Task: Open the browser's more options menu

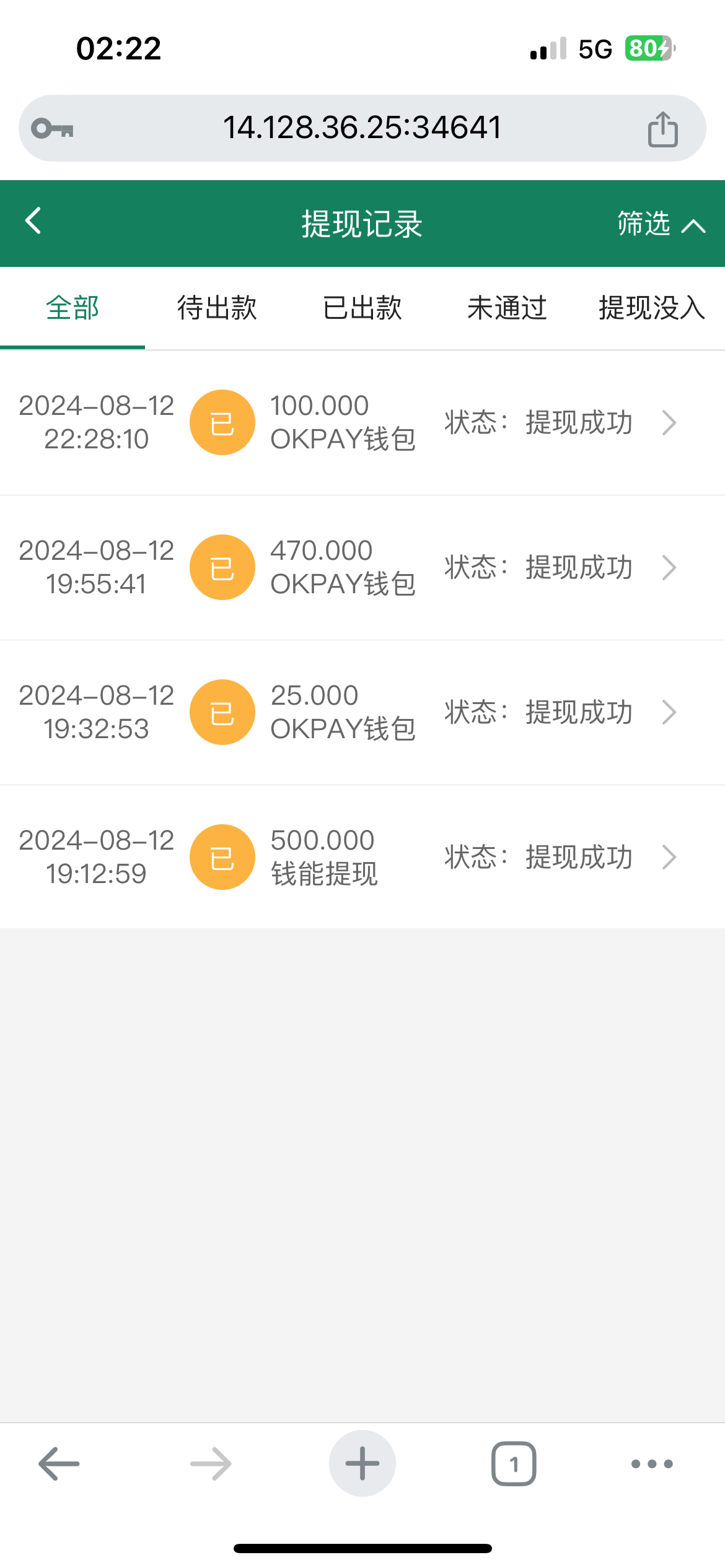Action: tap(652, 1463)
